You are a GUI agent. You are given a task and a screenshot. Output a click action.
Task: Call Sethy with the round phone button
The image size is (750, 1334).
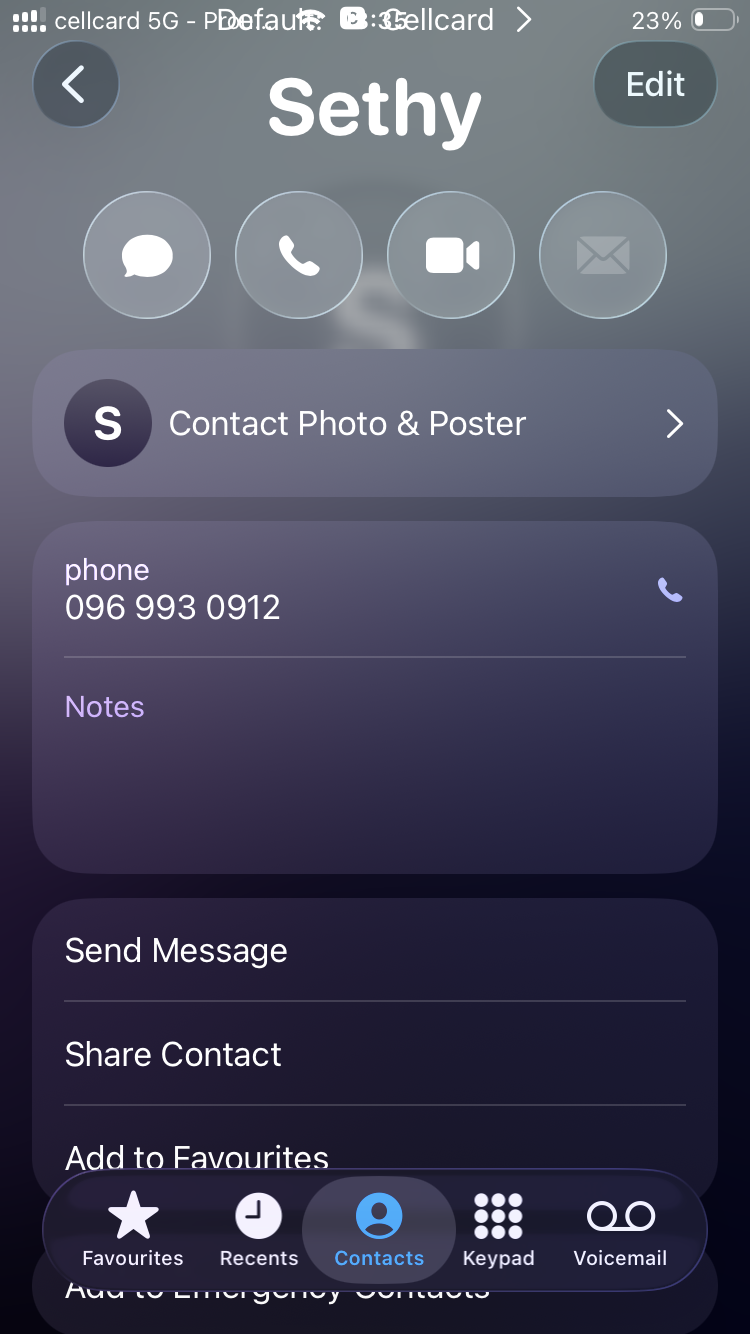coord(299,255)
